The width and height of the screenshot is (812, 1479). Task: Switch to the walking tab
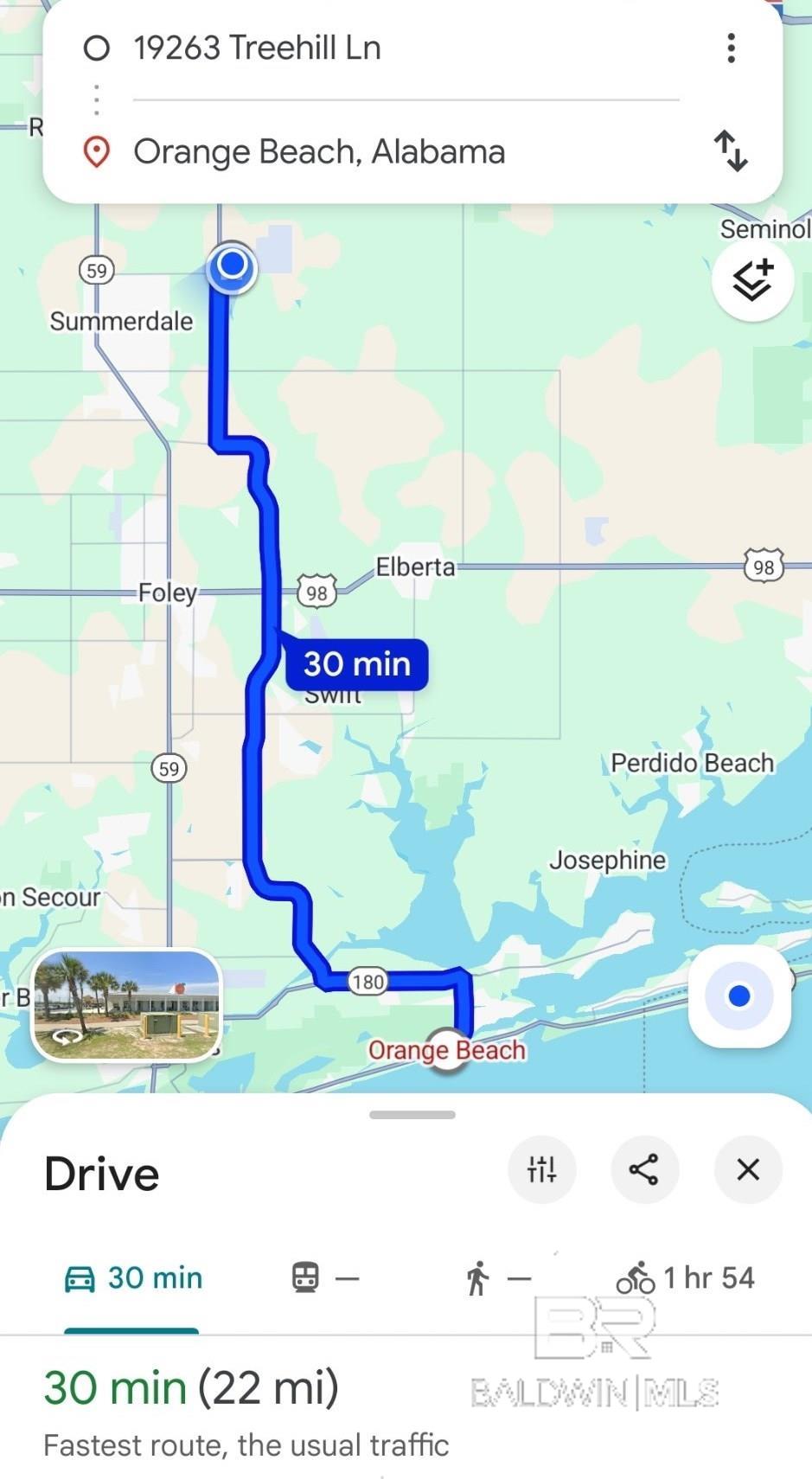(x=496, y=1278)
